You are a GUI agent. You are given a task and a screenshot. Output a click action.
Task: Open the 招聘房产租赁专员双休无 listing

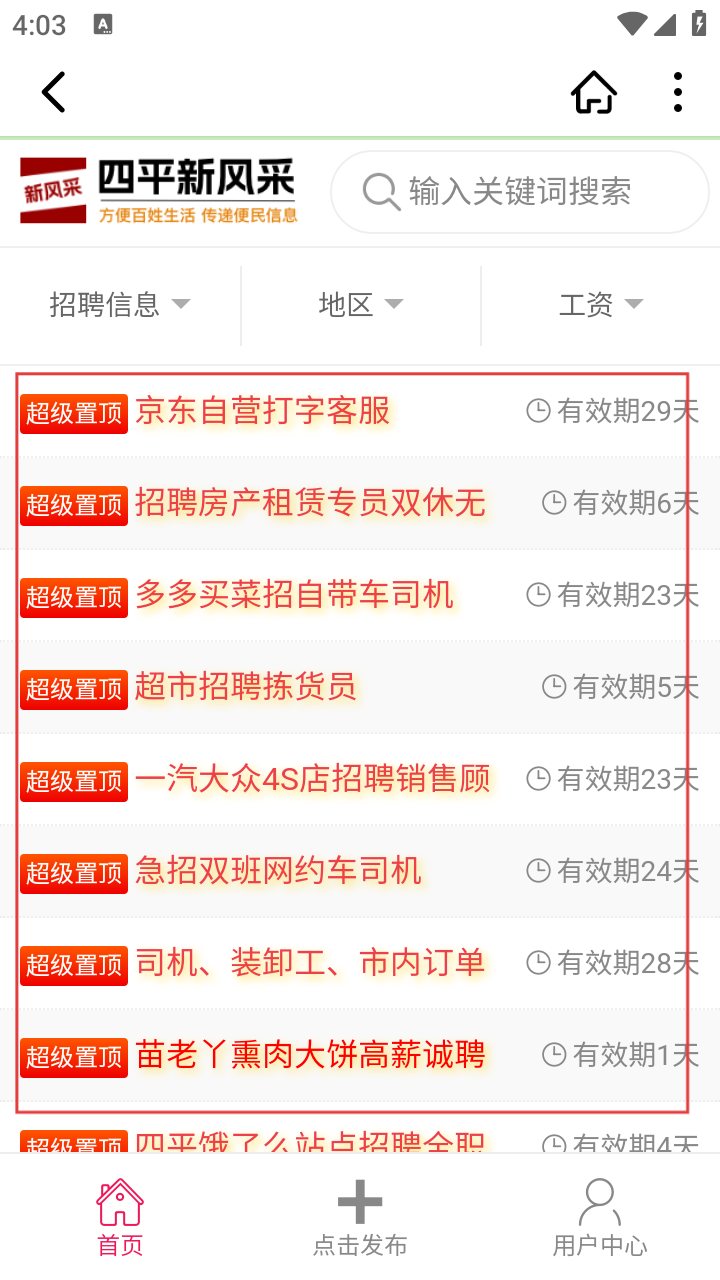click(310, 503)
